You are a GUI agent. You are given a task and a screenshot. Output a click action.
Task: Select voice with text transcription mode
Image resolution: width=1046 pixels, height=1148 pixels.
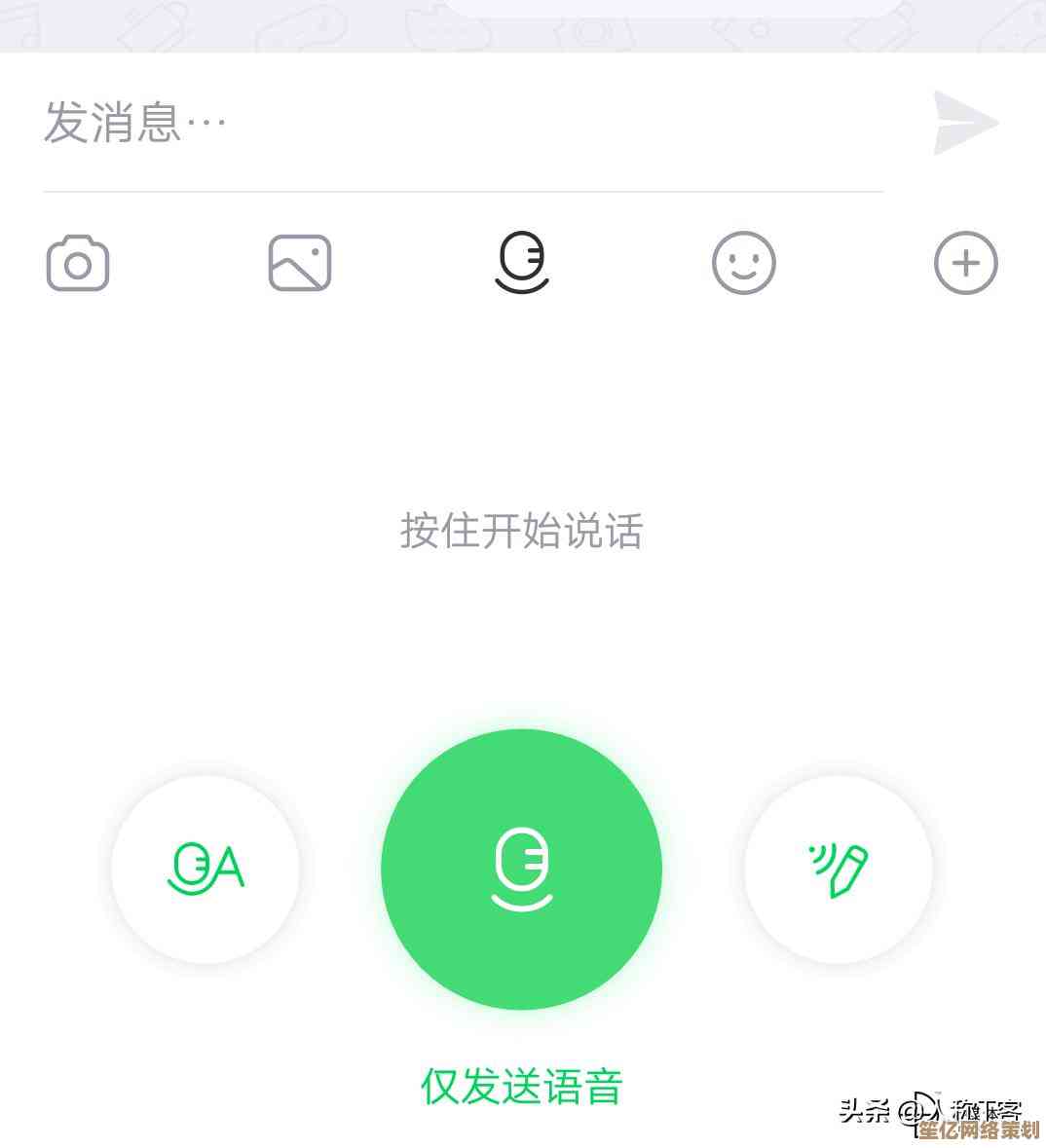(838, 870)
